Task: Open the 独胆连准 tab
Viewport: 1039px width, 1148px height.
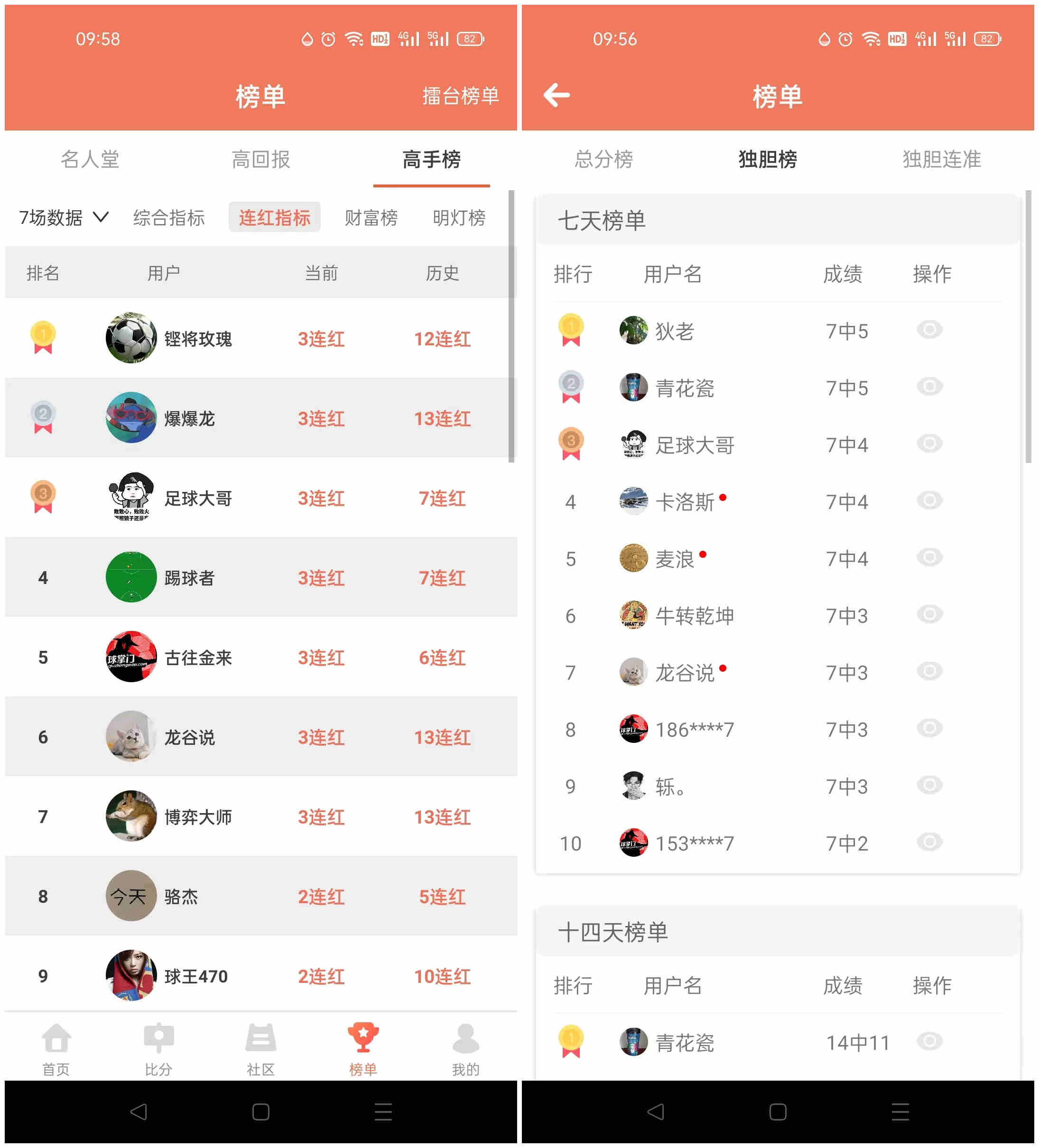Action: tap(941, 159)
